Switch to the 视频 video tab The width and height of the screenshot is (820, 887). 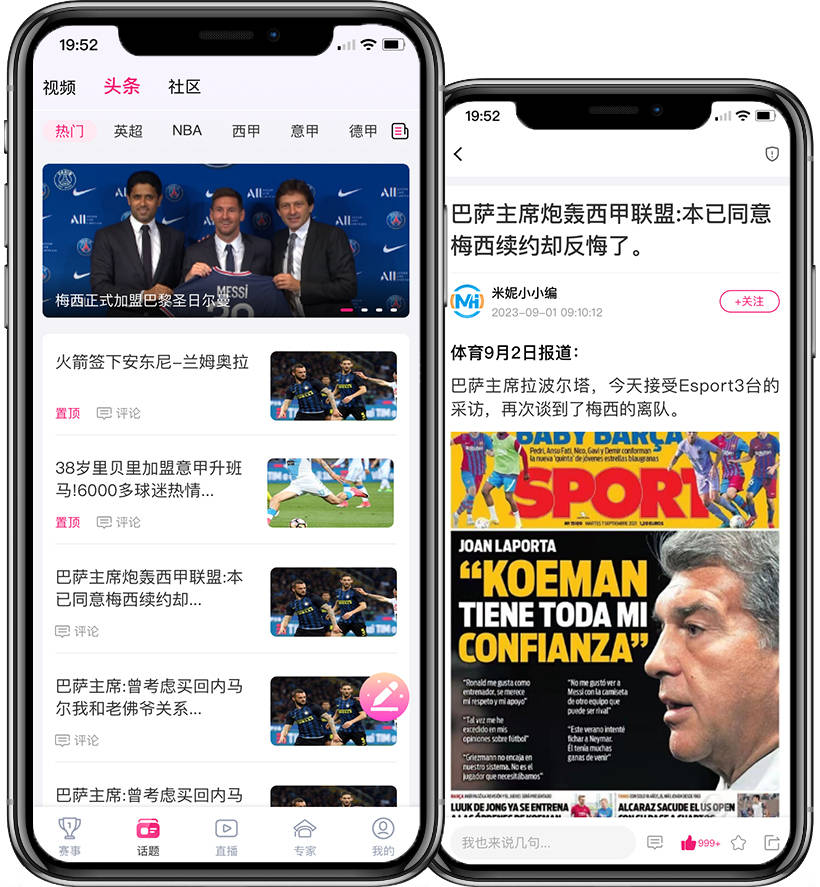click(60, 87)
